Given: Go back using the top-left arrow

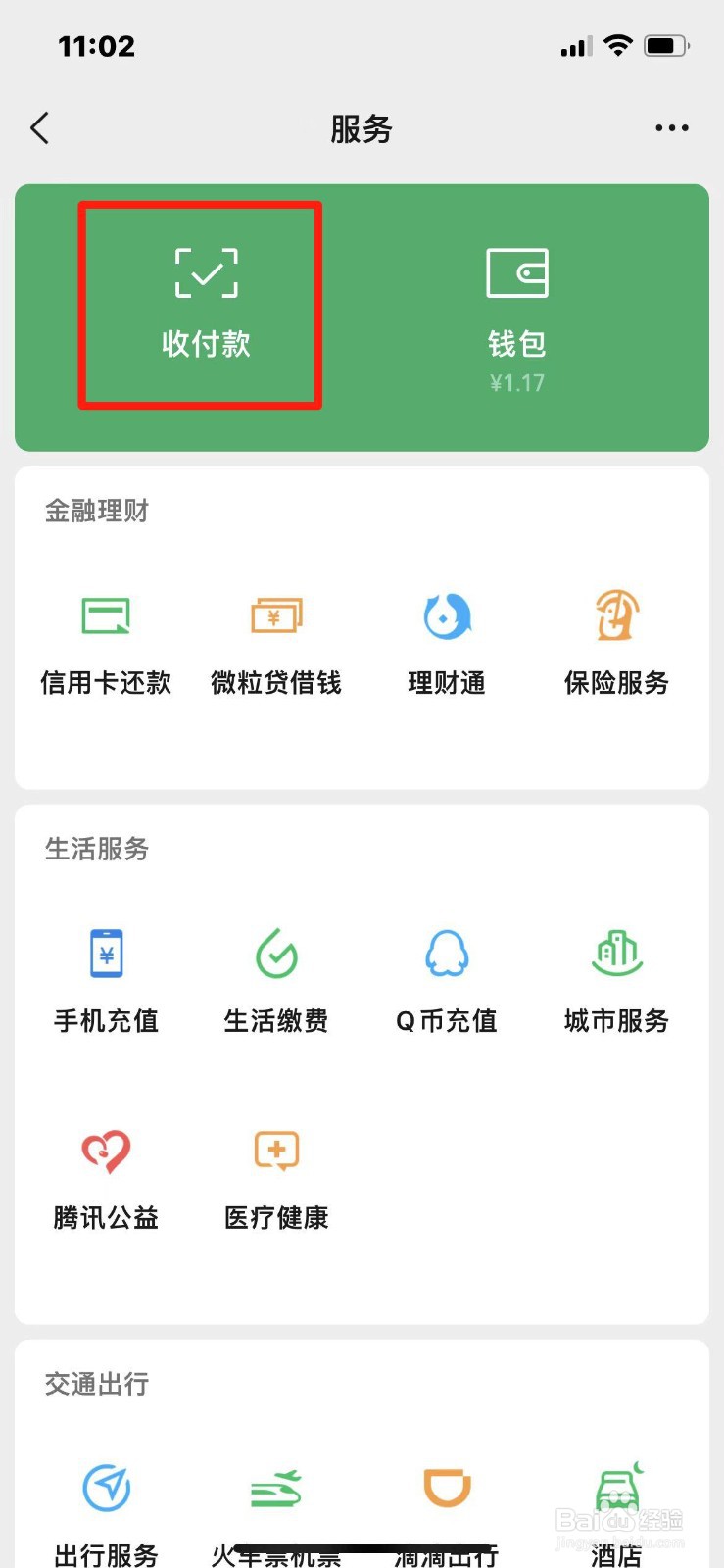Looking at the screenshot, I should tap(39, 128).
